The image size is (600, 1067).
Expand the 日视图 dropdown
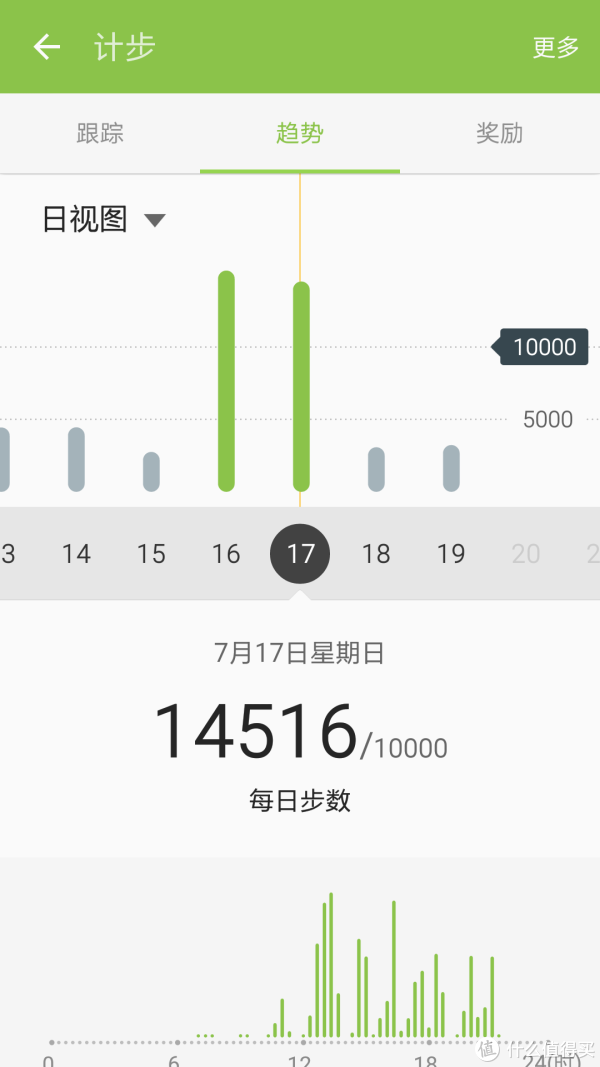(104, 220)
